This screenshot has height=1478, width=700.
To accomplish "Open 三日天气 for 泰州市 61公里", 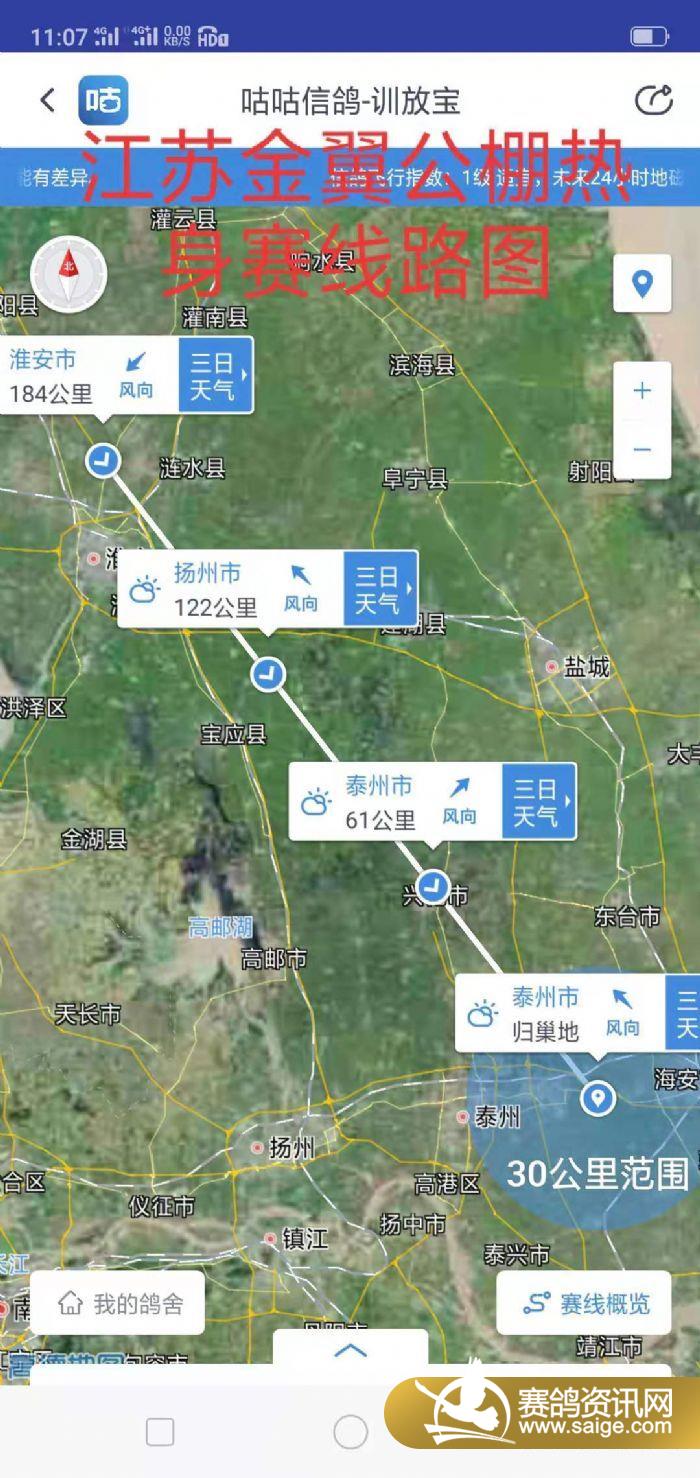I will click(538, 802).
